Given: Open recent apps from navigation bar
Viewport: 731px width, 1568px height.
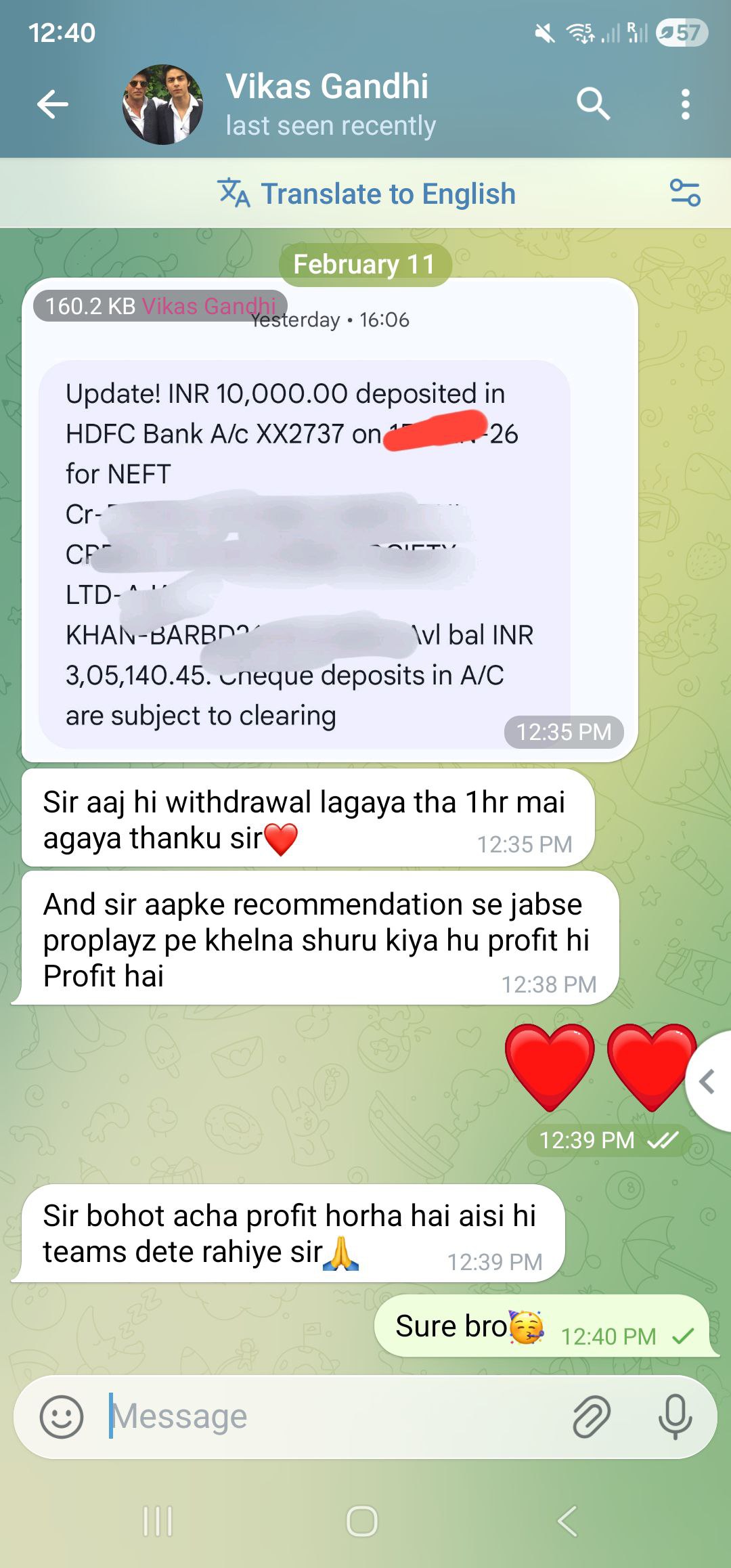Looking at the screenshot, I should click(x=158, y=1521).
